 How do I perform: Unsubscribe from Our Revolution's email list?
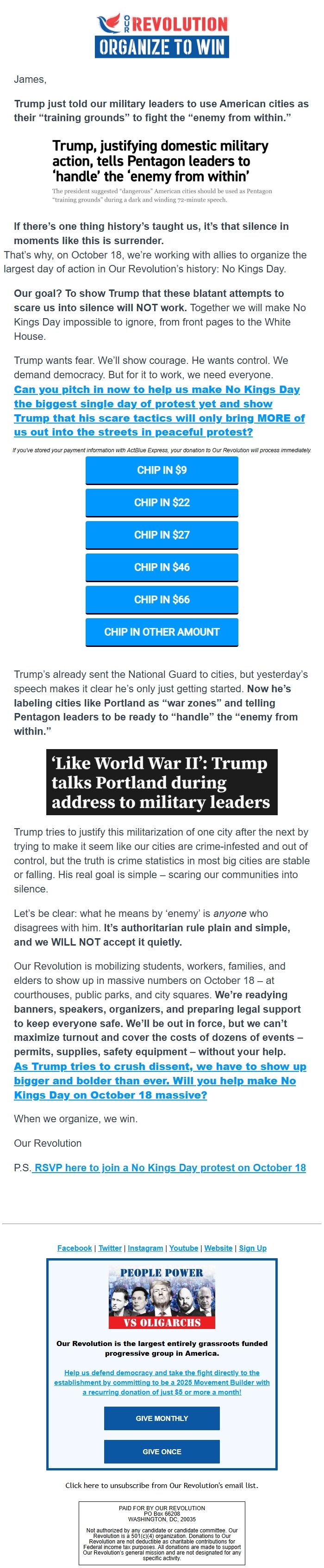tap(162, 1485)
